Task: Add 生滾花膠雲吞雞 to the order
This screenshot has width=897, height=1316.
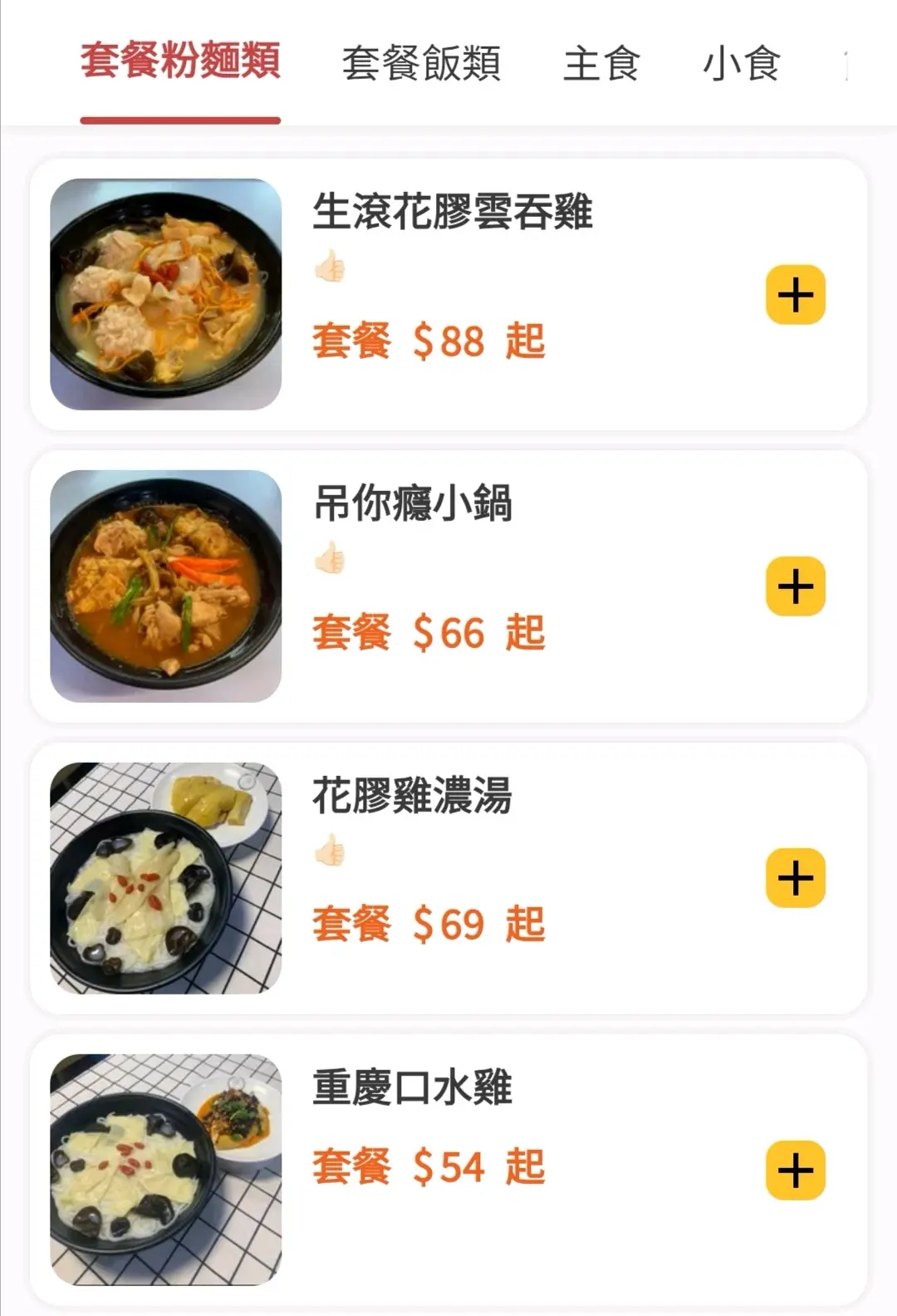Action: tap(795, 295)
